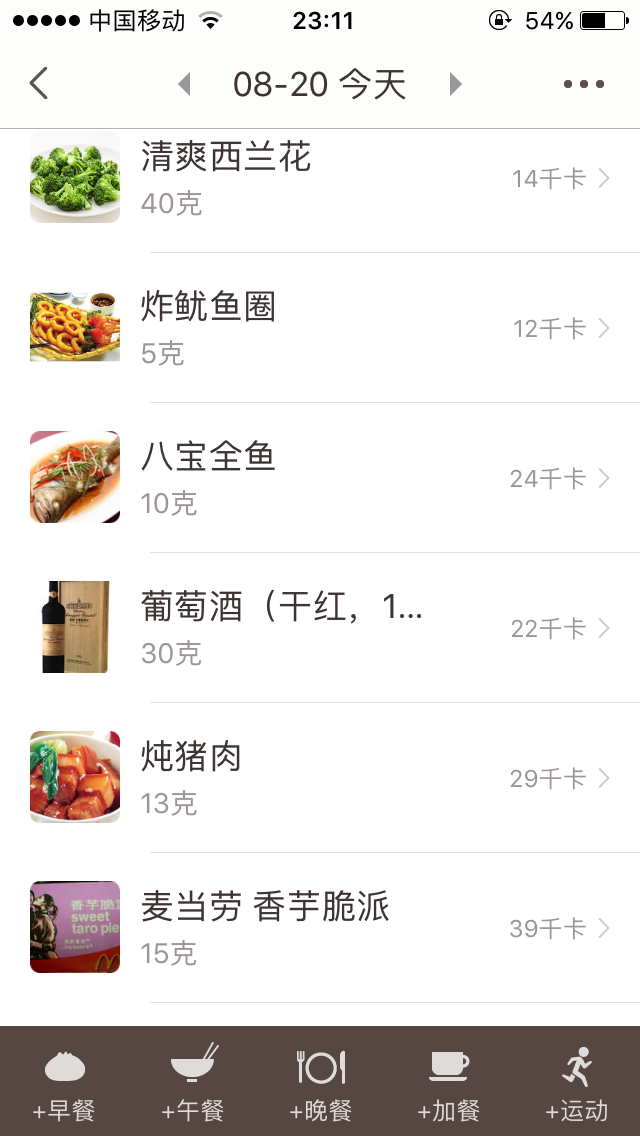Go to the previous day arrow
Image resolution: width=640 pixels, height=1136 pixels.
click(x=185, y=84)
